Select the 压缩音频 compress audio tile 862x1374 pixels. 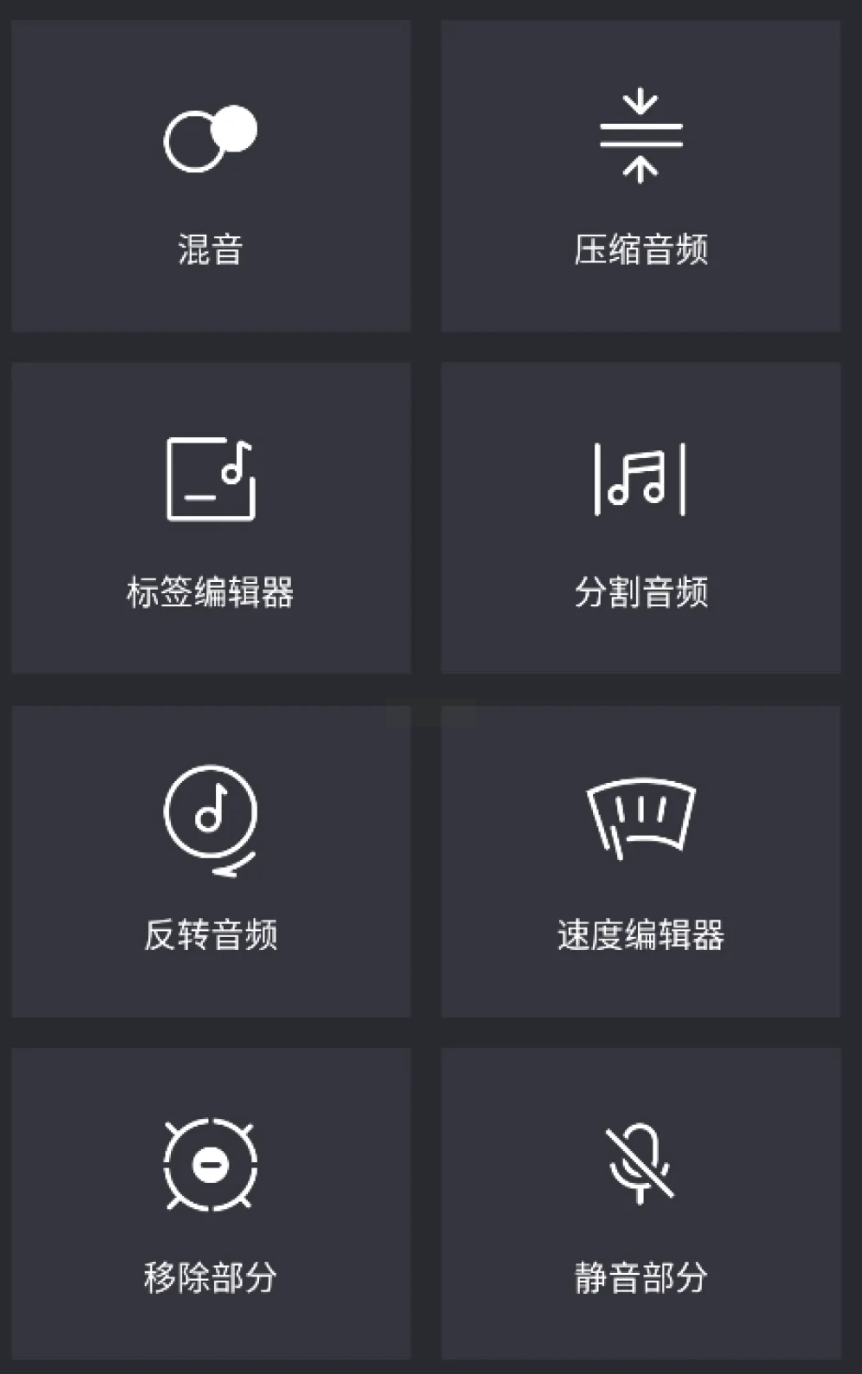tap(641, 176)
